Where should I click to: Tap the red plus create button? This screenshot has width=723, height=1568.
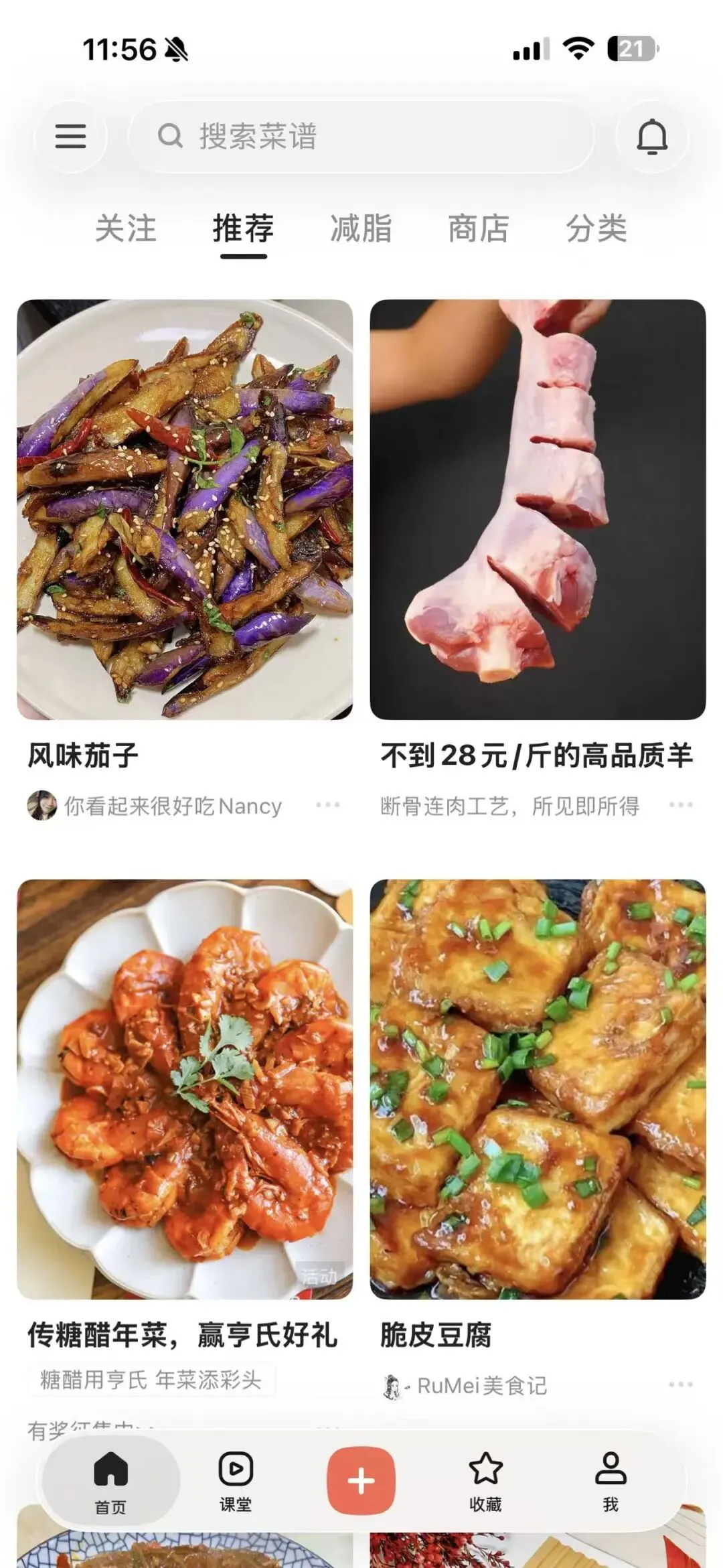(361, 1481)
